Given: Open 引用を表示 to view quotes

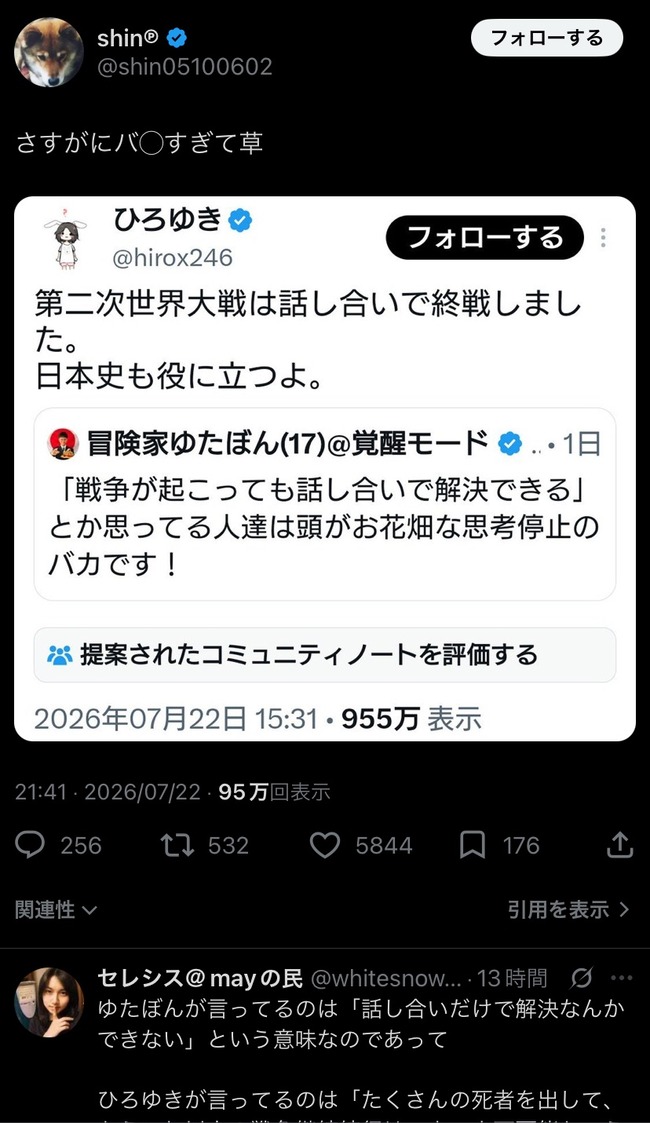Looking at the screenshot, I should pos(569,910).
